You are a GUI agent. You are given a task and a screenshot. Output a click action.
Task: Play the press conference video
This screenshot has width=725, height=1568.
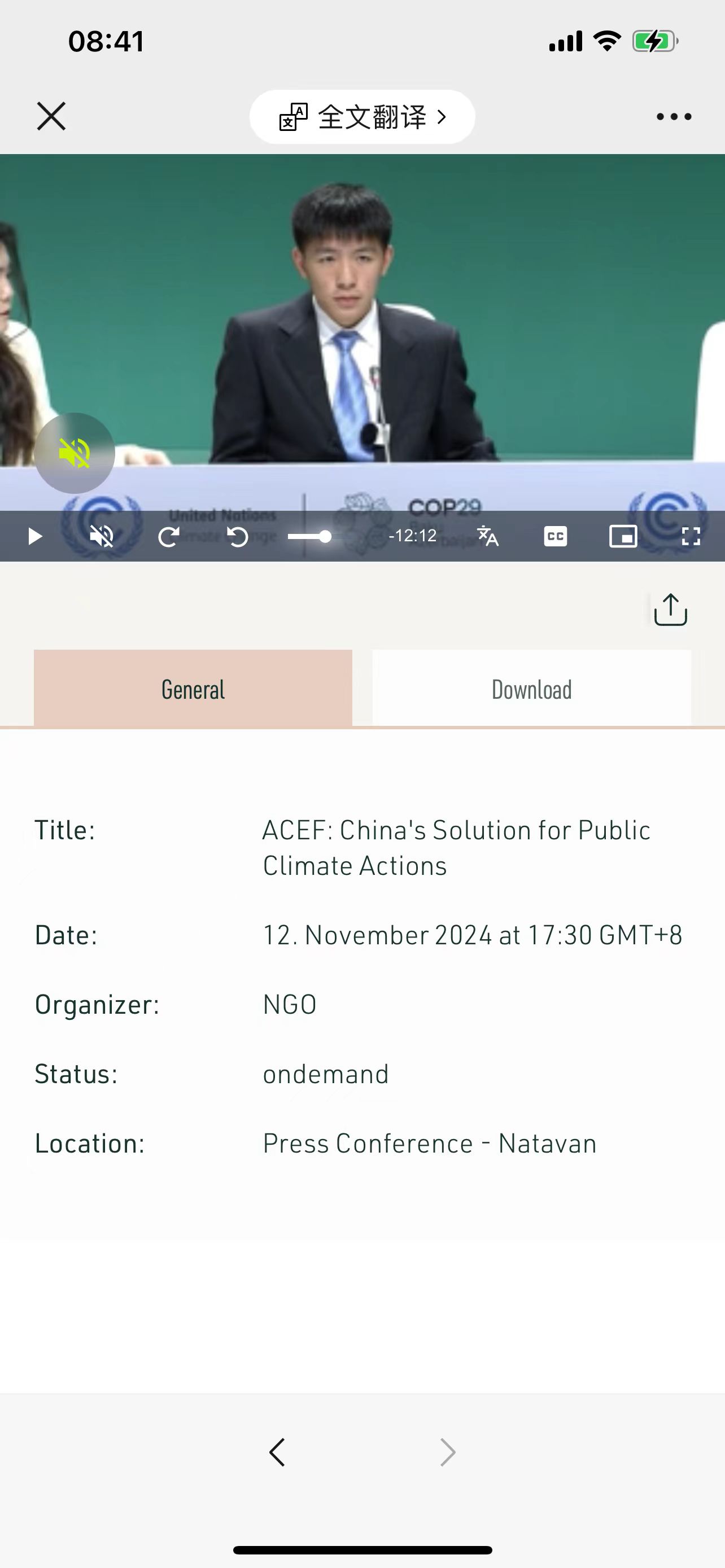click(x=34, y=536)
